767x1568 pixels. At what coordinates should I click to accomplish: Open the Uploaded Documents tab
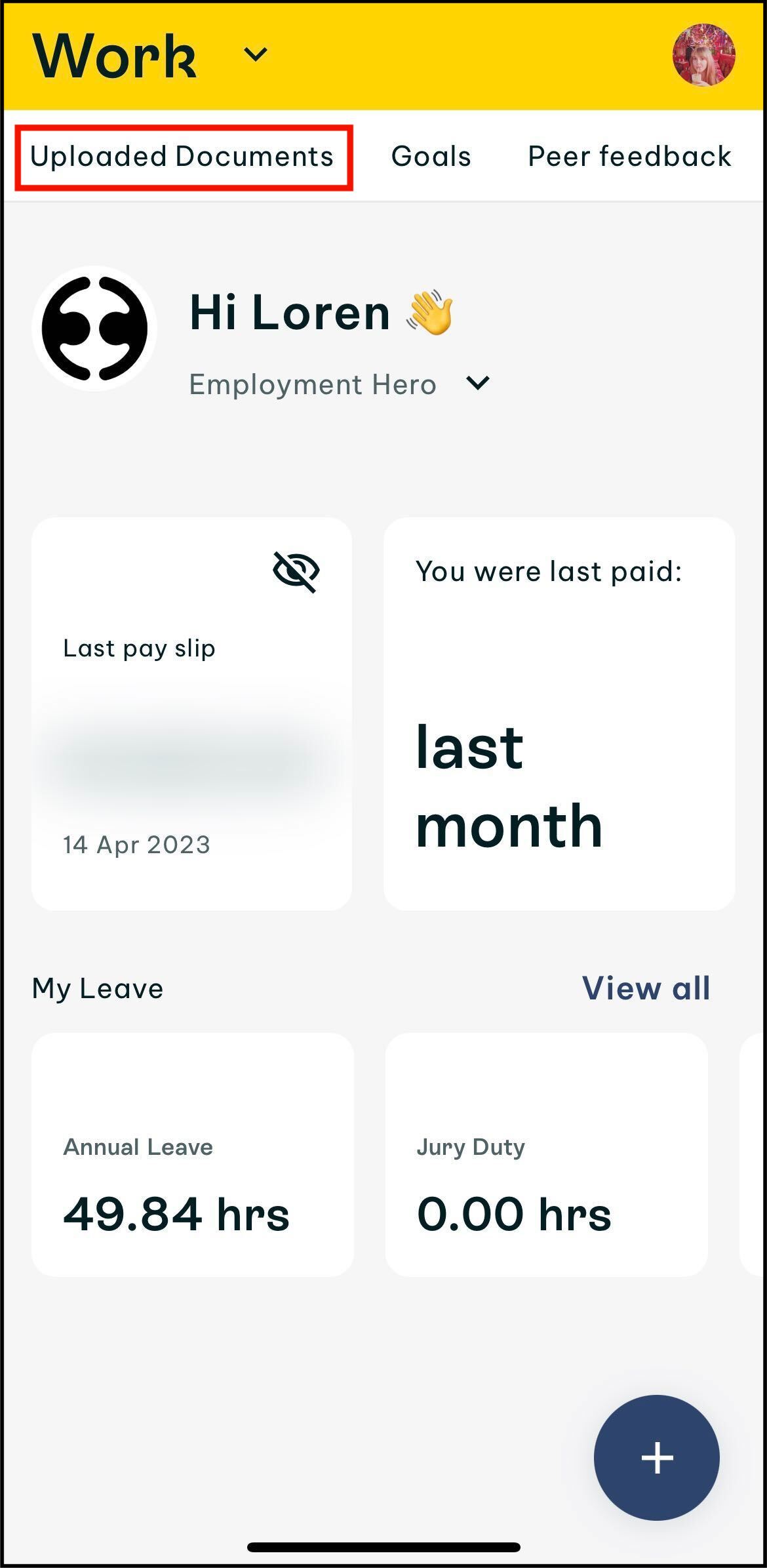182,157
